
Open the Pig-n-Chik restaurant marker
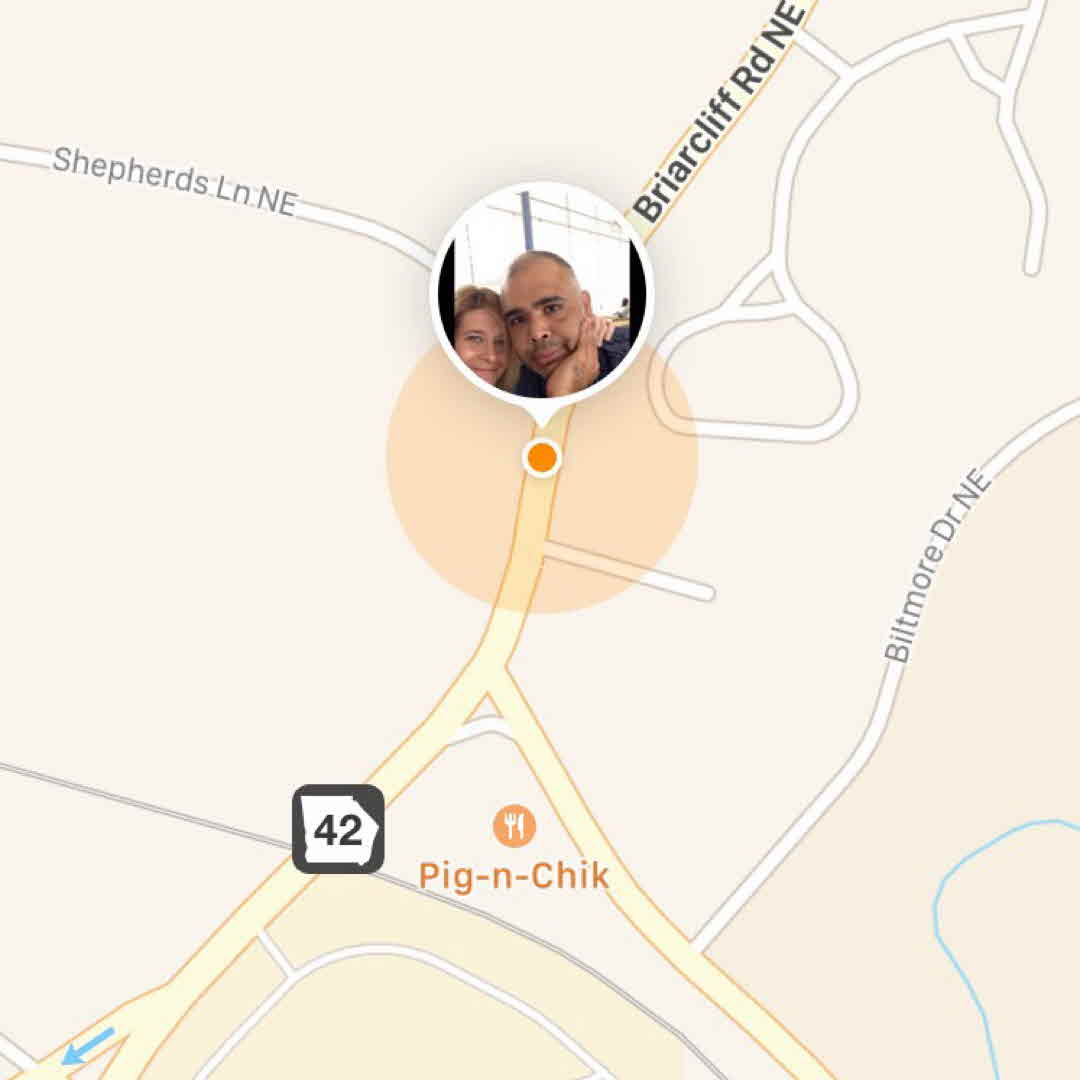pyautogui.click(x=514, y=826)
